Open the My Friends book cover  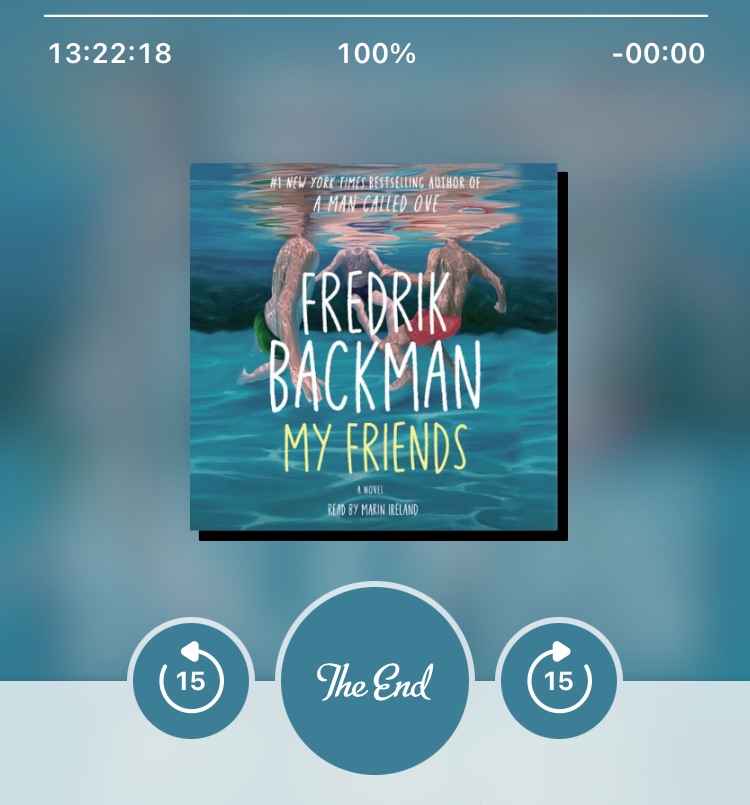click(374, 346)
